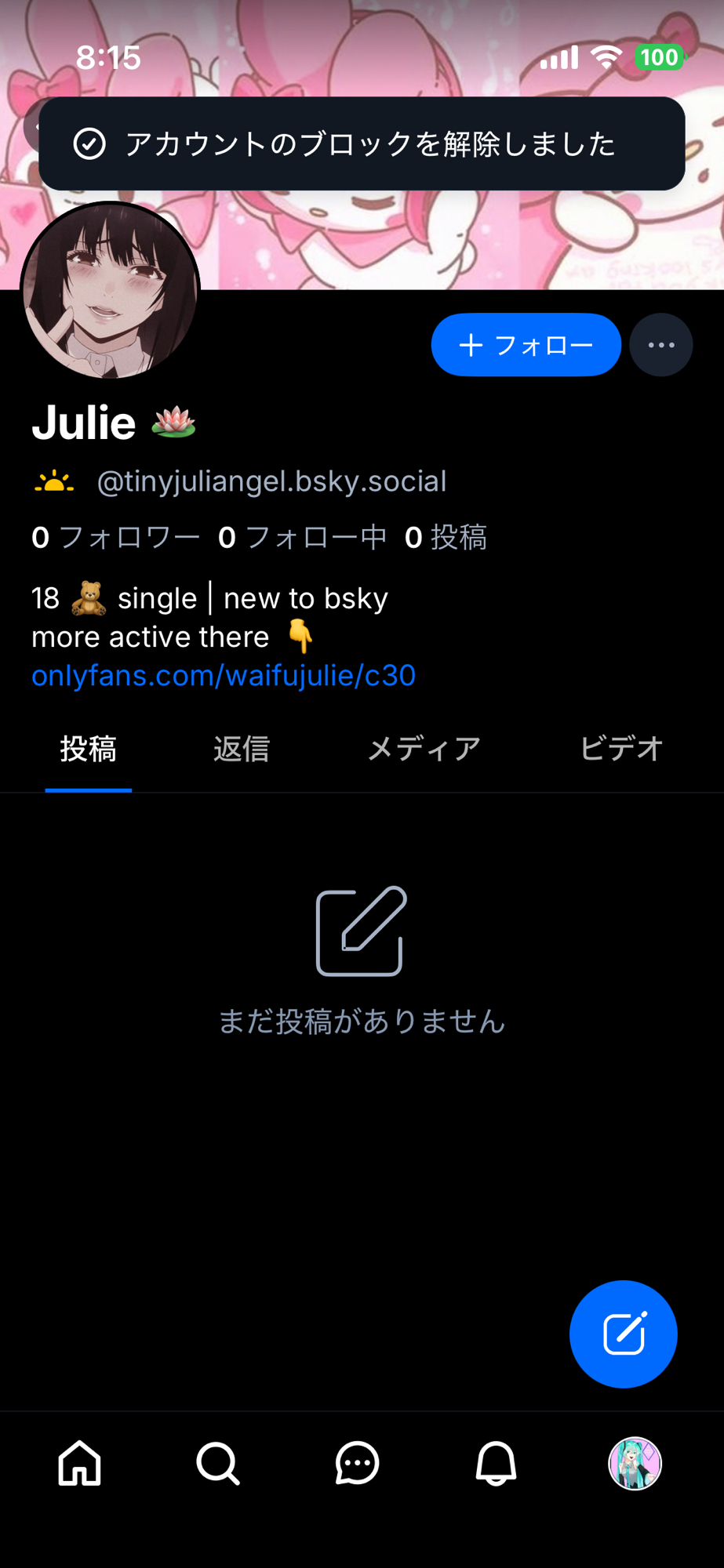The width and height of the screenshot is (724, 1568).
Task: Switch to the 返信 tab
Action: click(242, 750)
